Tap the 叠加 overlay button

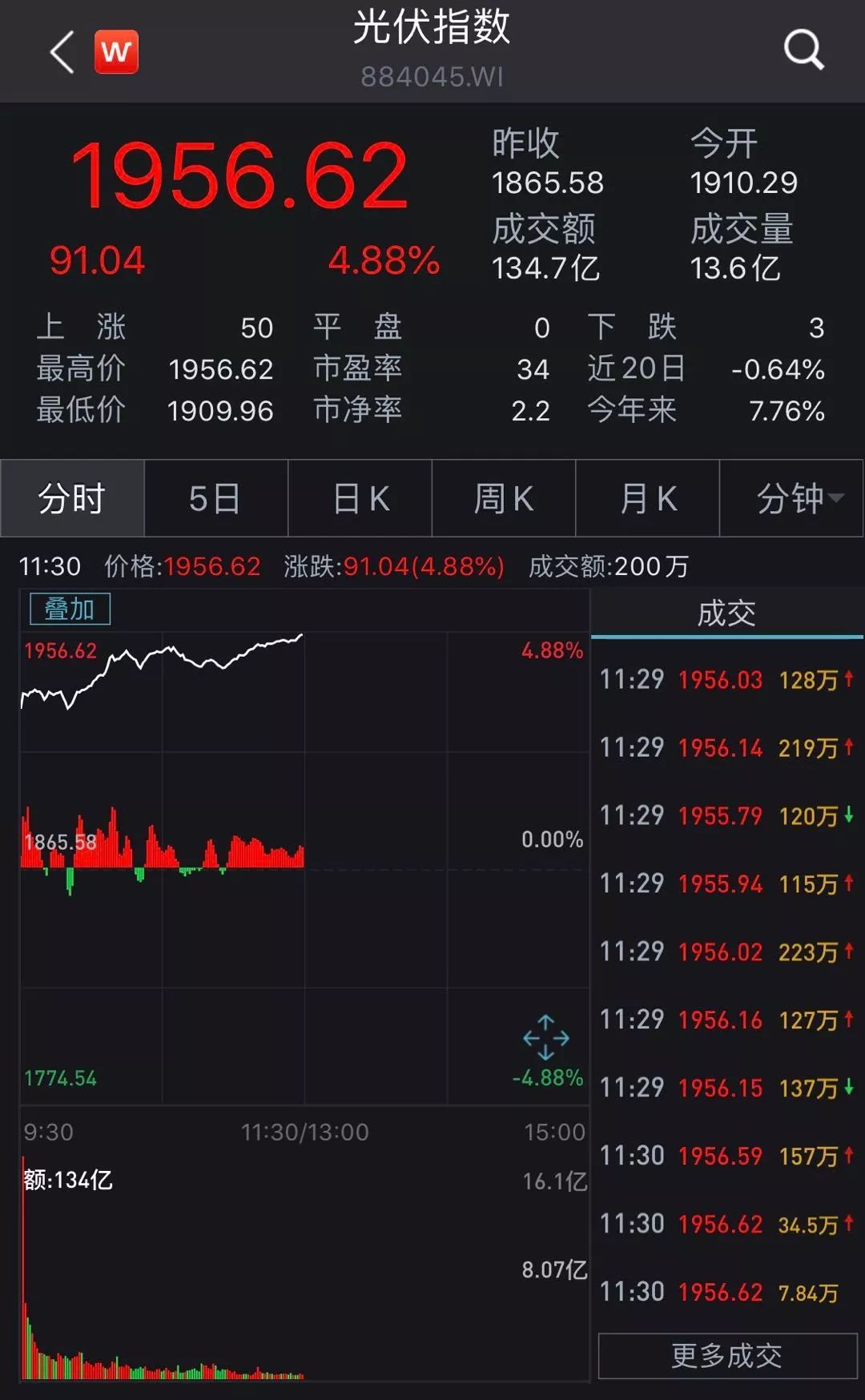coord(70,609)
